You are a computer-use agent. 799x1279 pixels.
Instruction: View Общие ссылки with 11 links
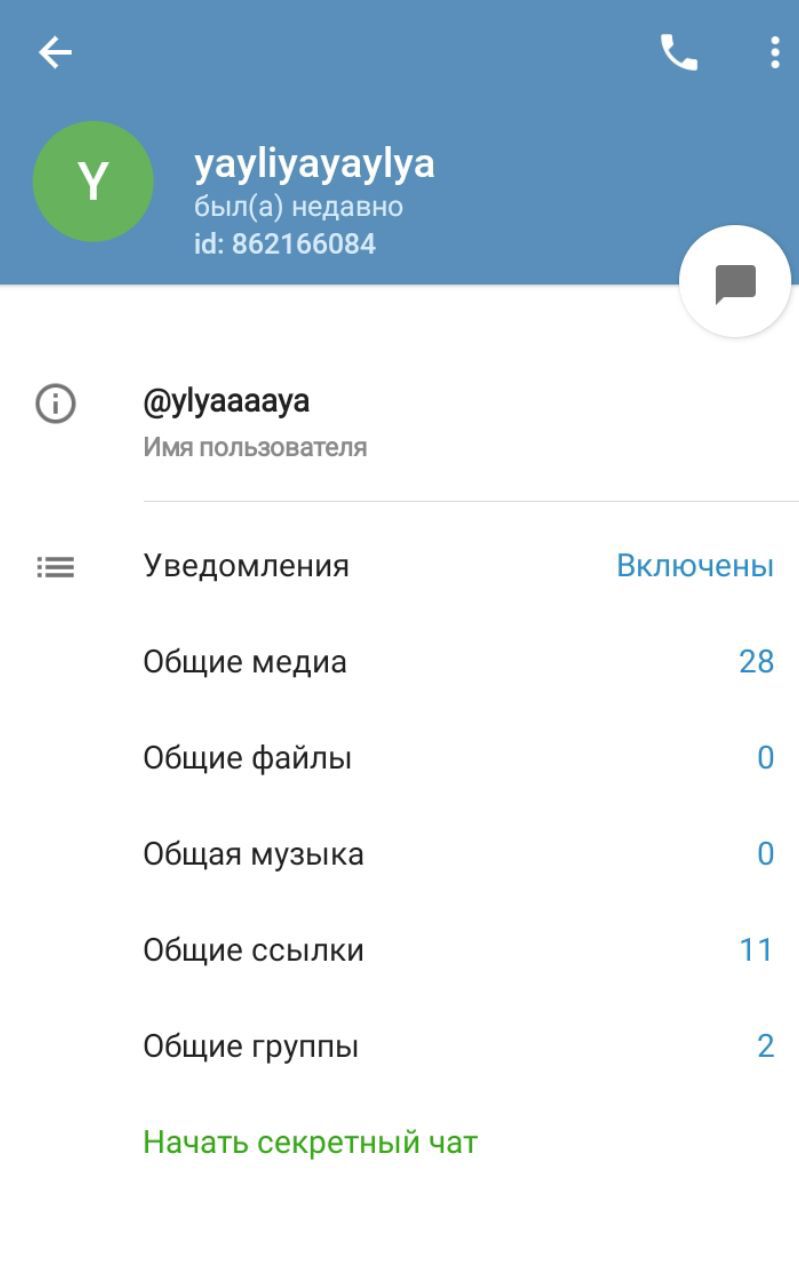point(400,950)
